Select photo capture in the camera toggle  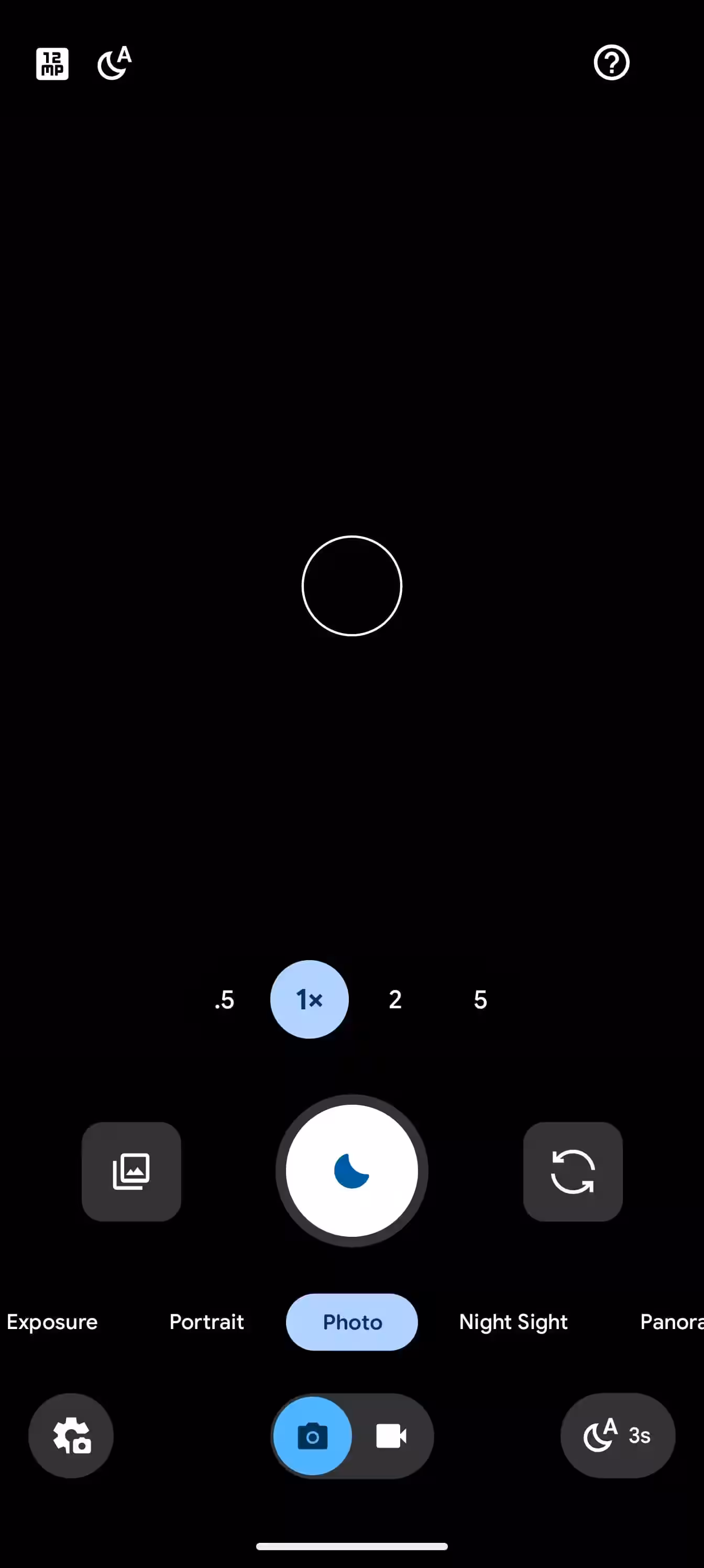click(313, 1436)
